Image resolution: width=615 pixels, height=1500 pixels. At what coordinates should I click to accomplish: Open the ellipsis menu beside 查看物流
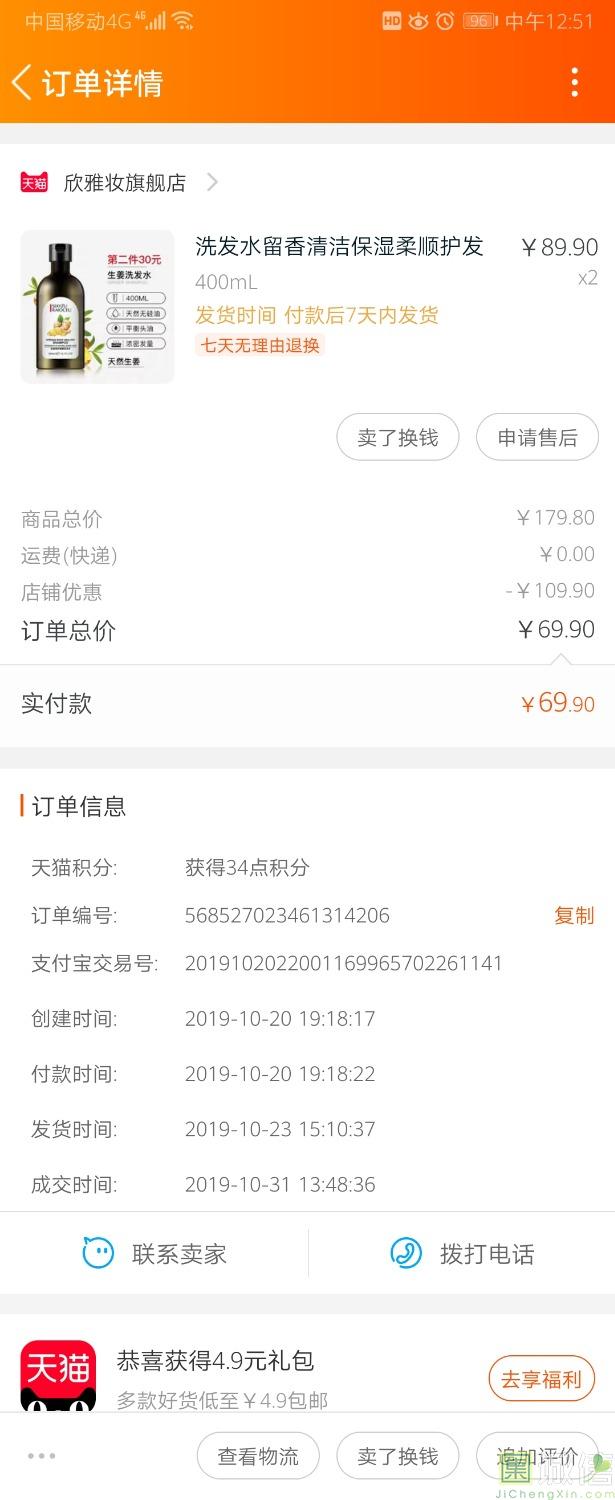point(41,1456)
